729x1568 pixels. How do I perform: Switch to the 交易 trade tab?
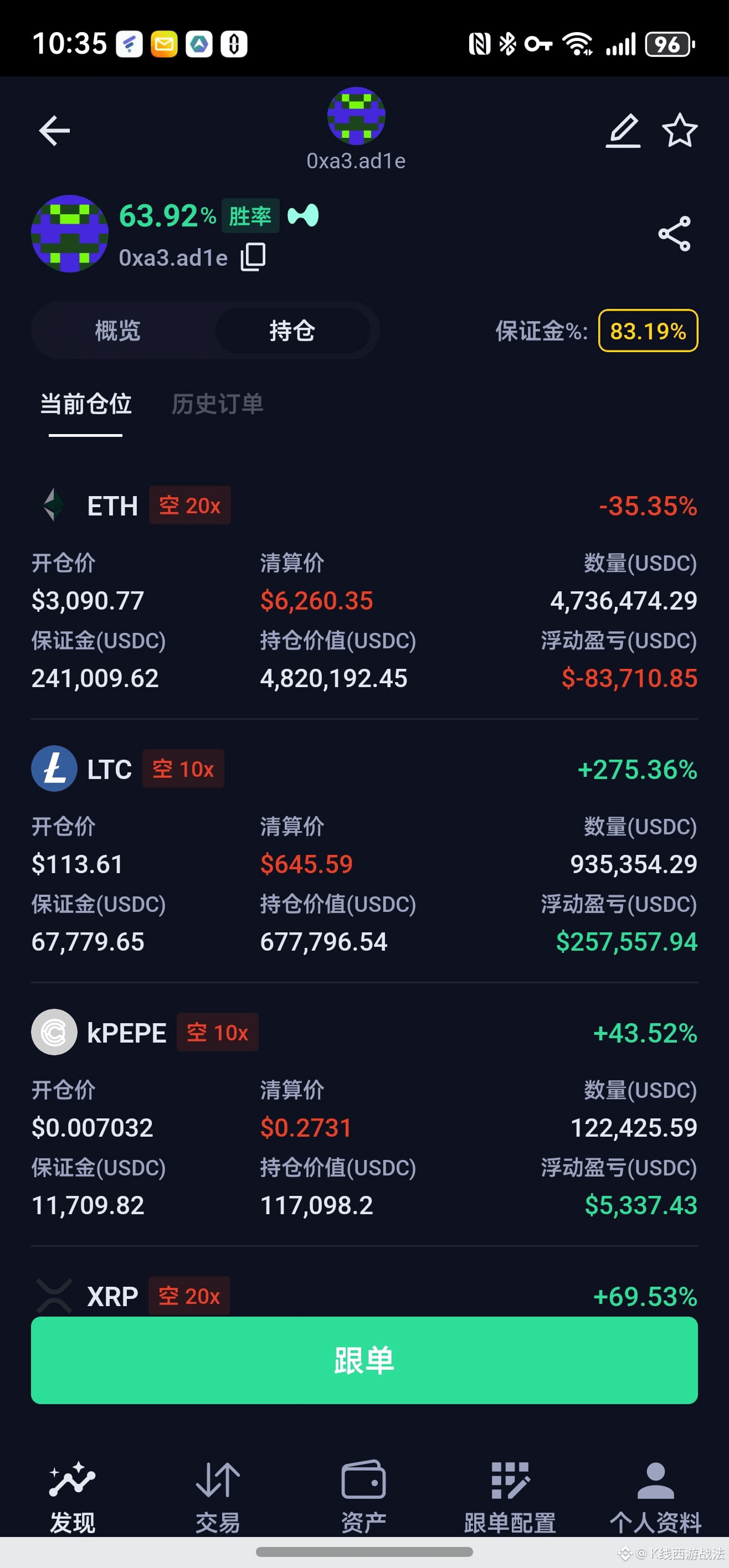217,1495
